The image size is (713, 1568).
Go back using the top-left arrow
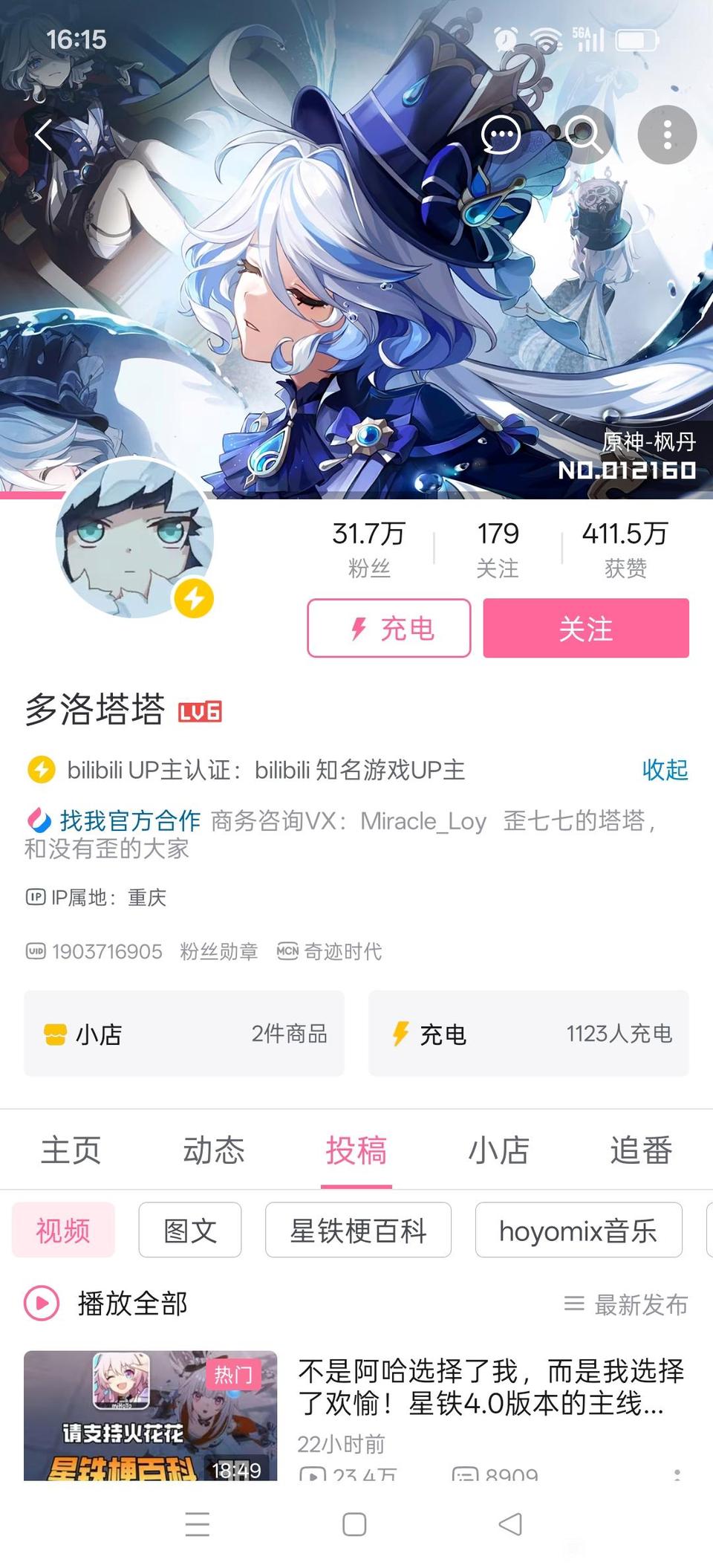44,135
